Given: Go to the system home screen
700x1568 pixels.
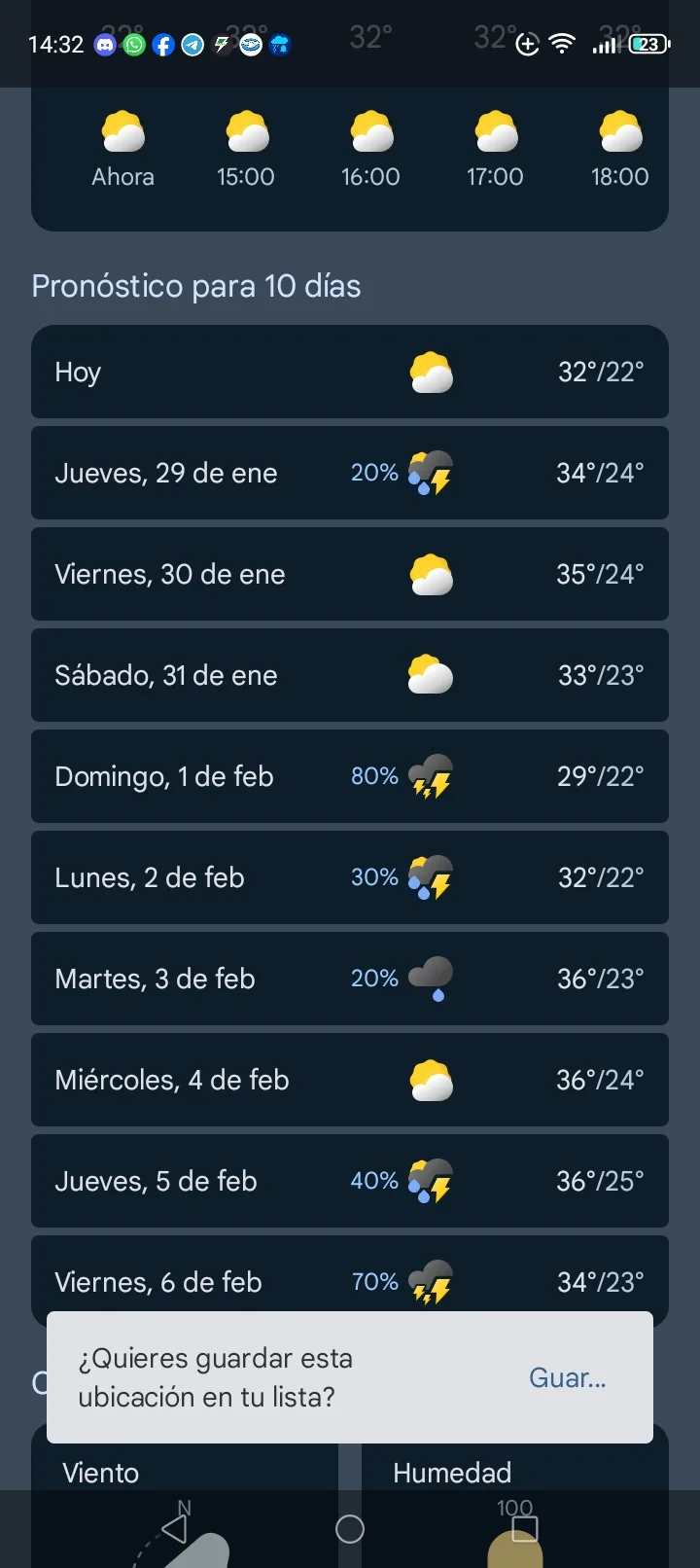Looking at the screenshot, I should point(350,1529).
